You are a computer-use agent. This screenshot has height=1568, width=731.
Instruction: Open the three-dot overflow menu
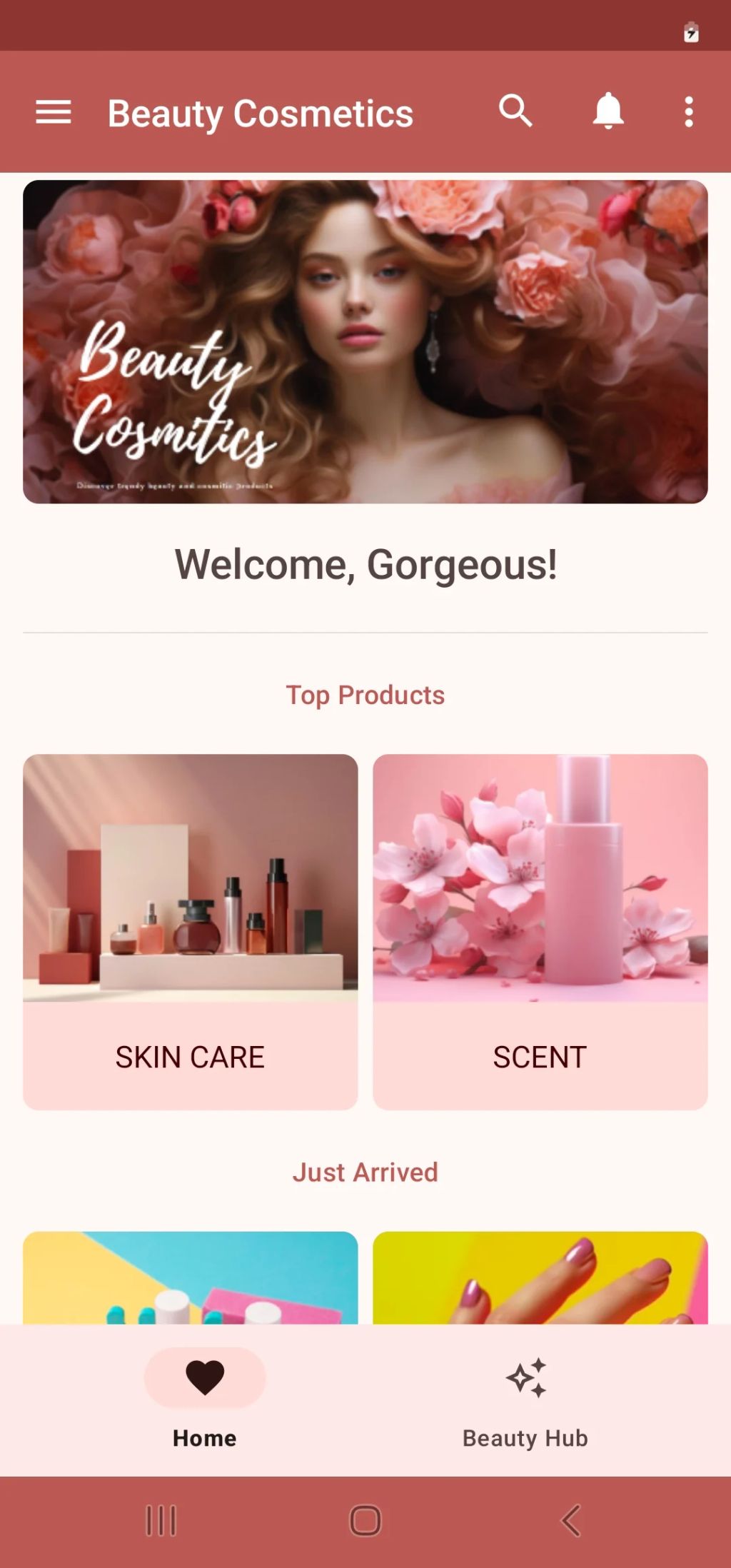coord(688,112)
